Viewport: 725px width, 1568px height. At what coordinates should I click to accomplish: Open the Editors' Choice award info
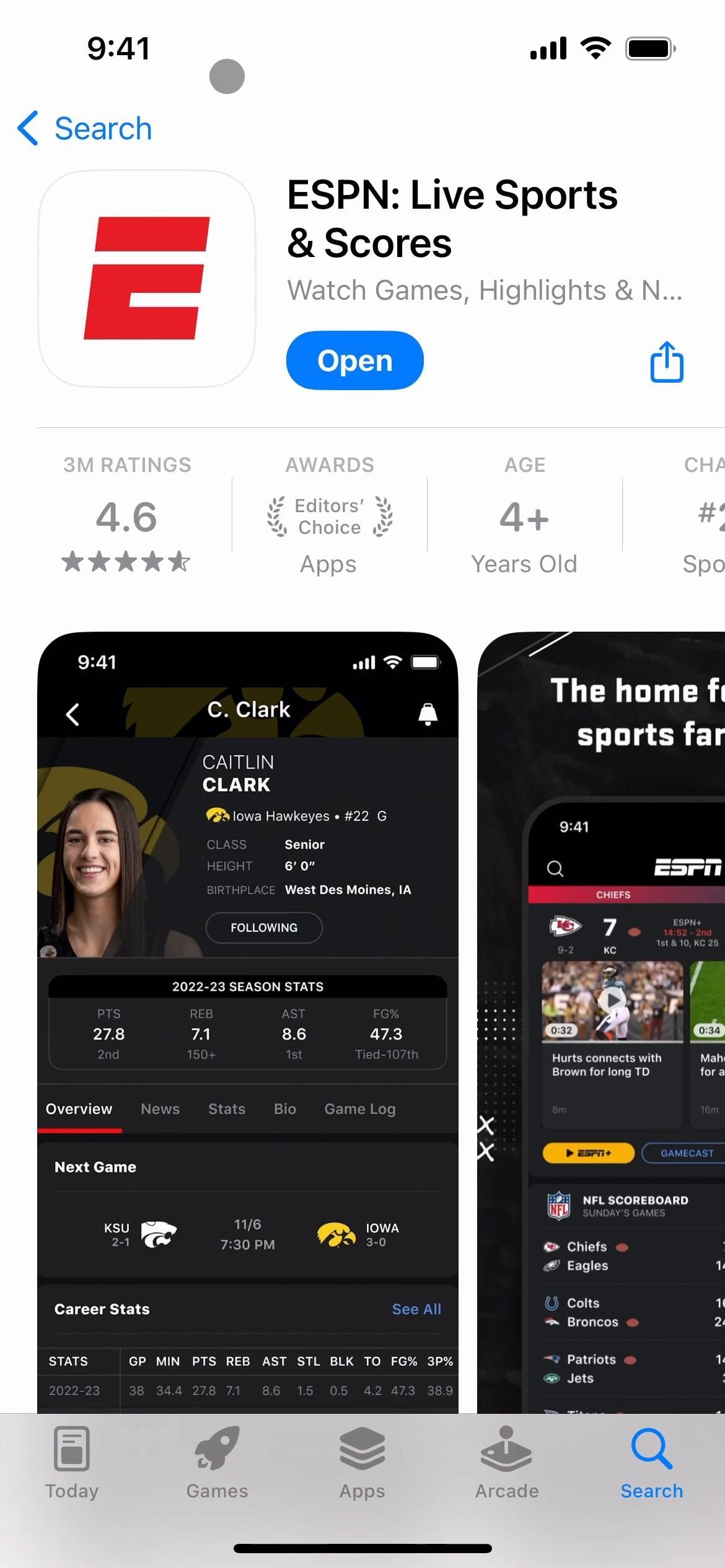point(330,516)
